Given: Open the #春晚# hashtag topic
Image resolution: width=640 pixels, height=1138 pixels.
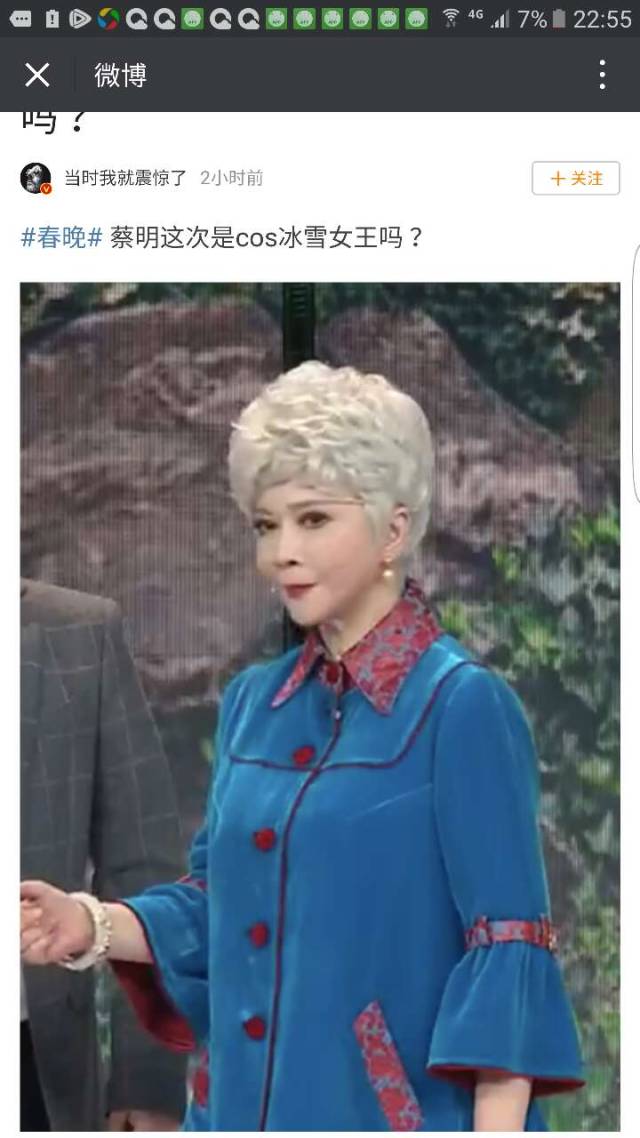Looking at the screenshot, I should coord(61,238).
